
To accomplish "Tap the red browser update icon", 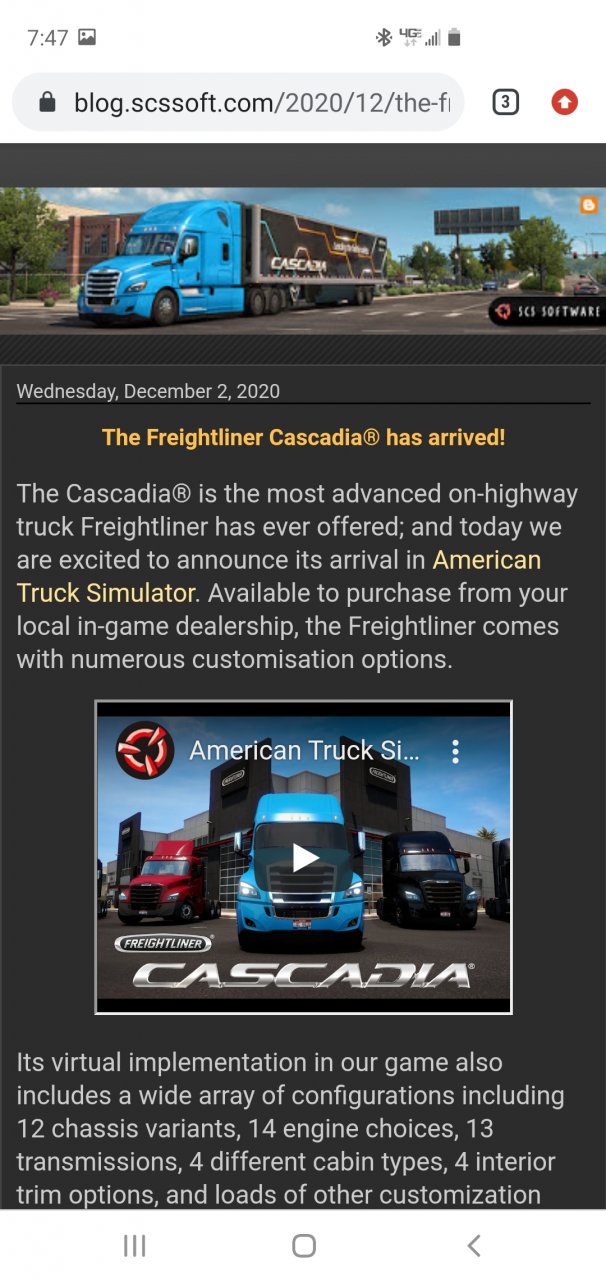I will 564,102.
